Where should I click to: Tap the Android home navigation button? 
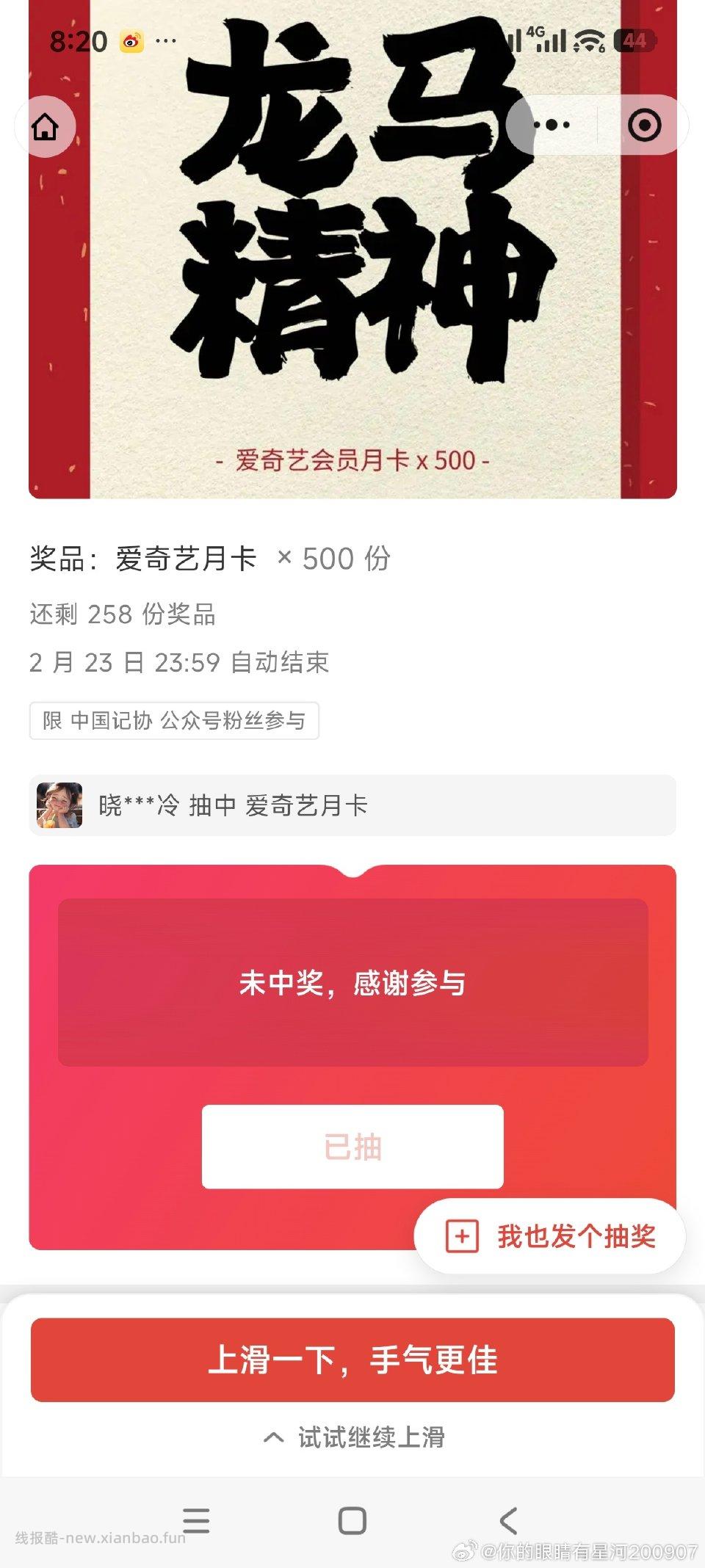tap(353, 1517)
